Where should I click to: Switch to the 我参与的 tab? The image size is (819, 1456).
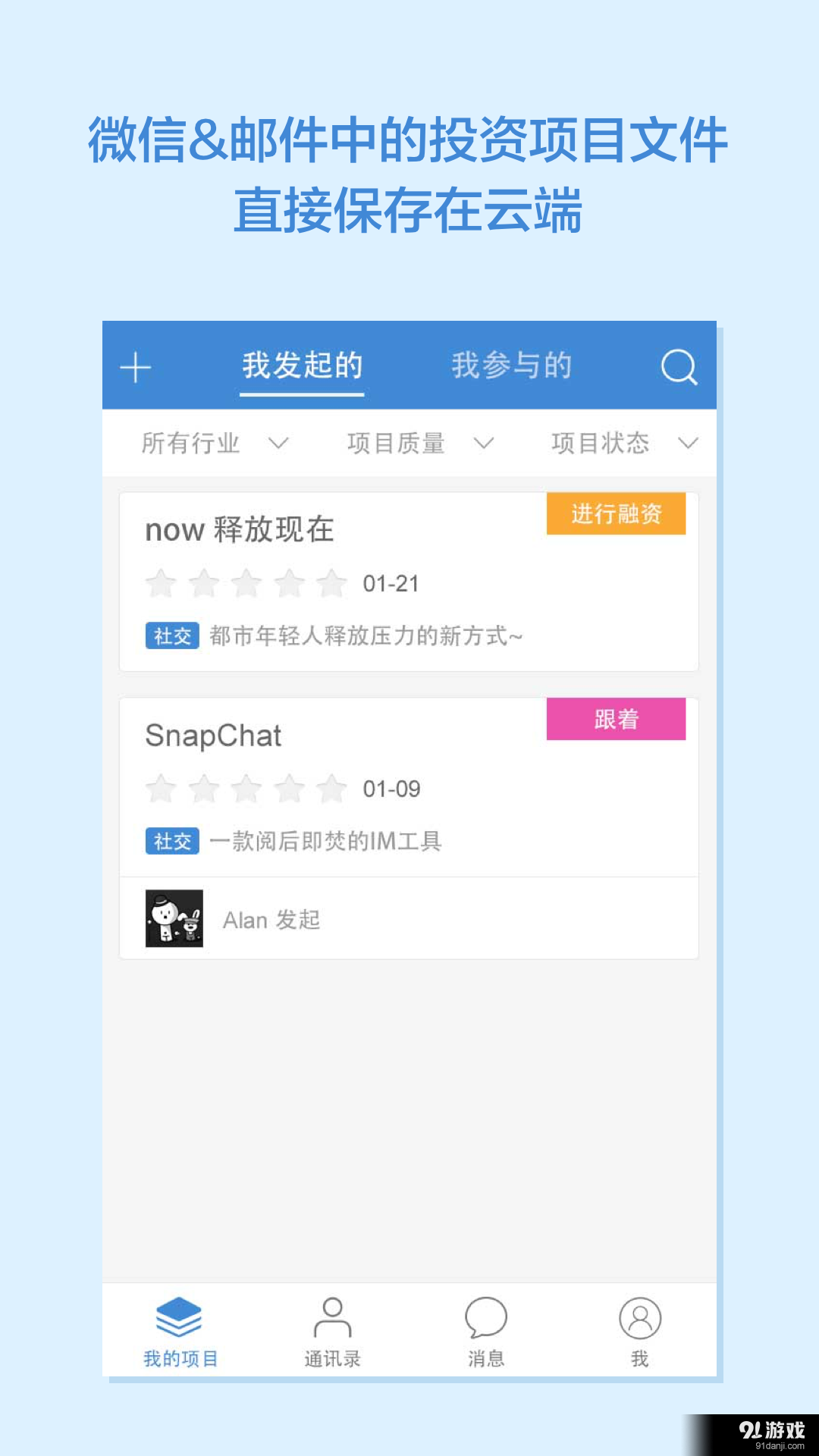coord(513,365)
